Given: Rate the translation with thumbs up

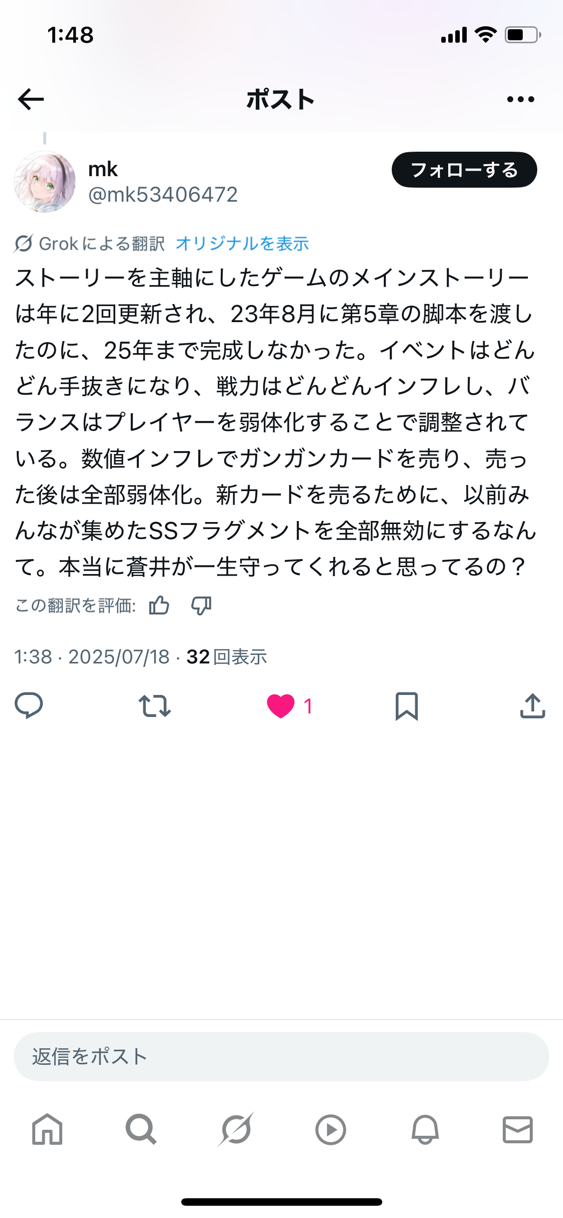Looking at the screenshot, I should [159, 605].
